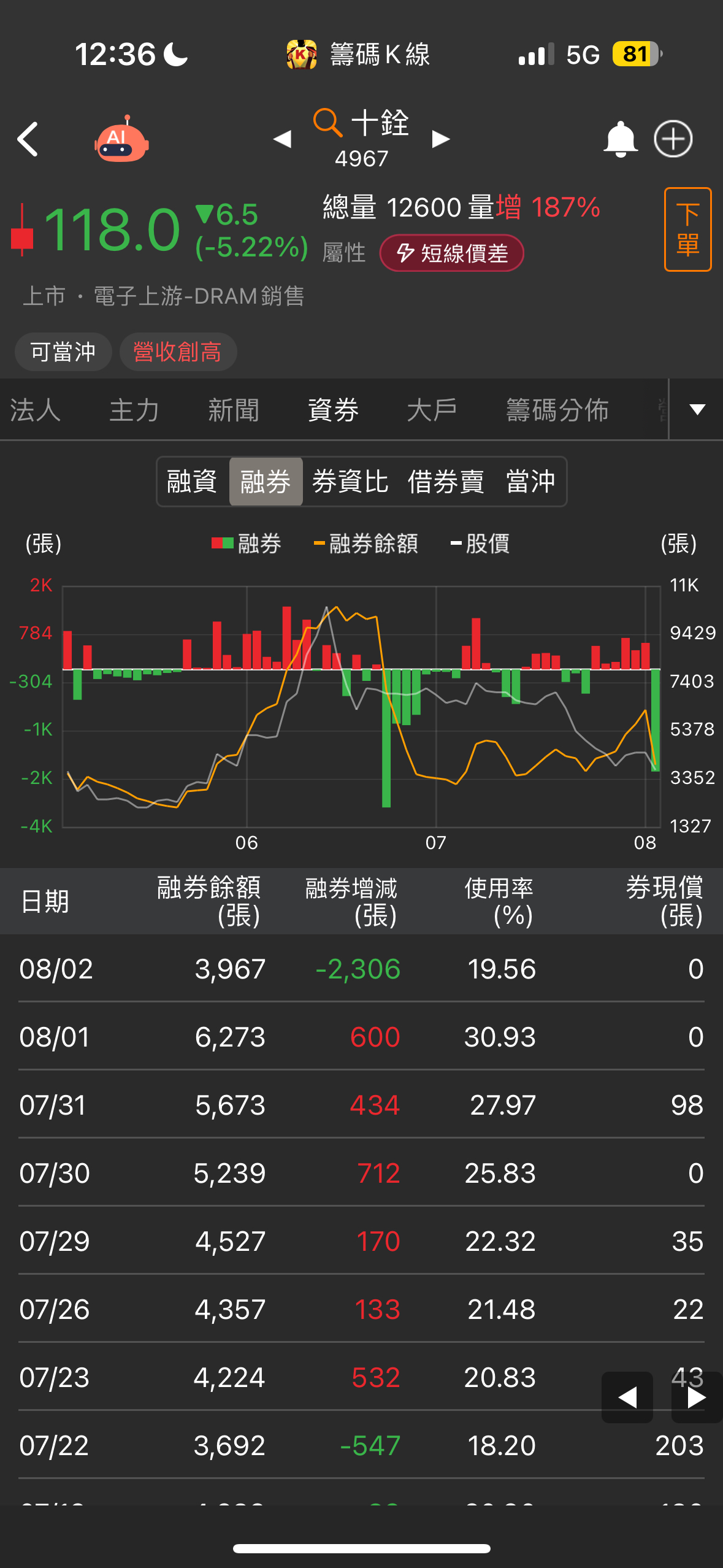The height and width of the screenshot is (1568, 723).
Task: Go back with the top-left arrow
Action: pyautogui.click(x=28, y=139)
